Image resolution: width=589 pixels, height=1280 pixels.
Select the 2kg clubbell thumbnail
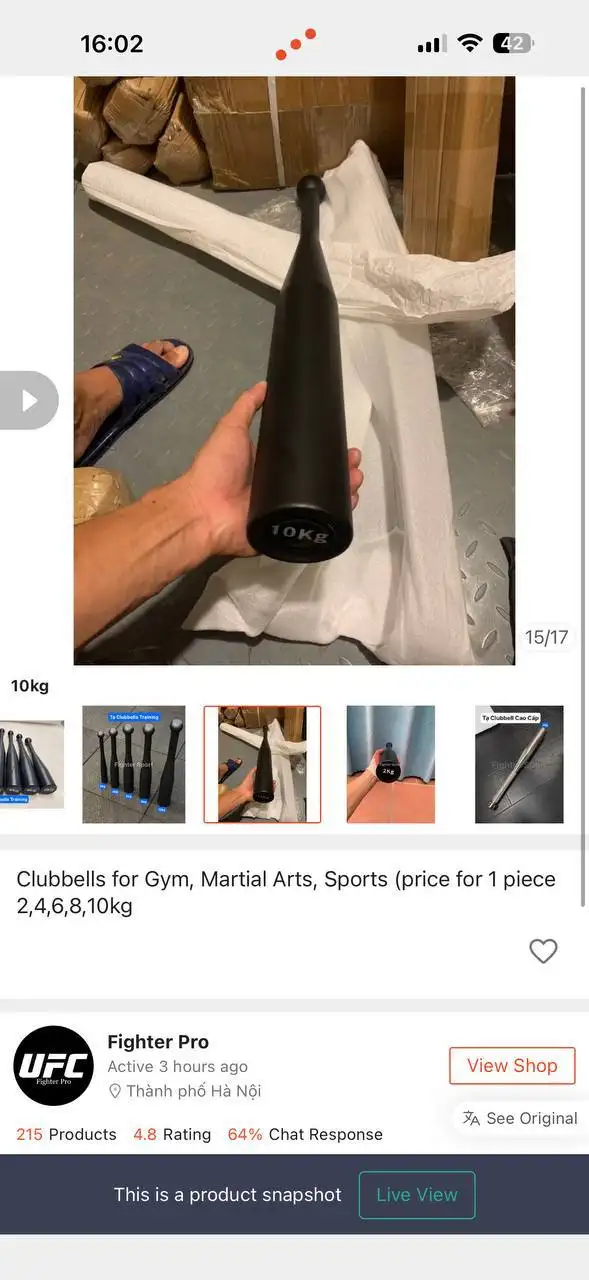[x=391, y=764]
